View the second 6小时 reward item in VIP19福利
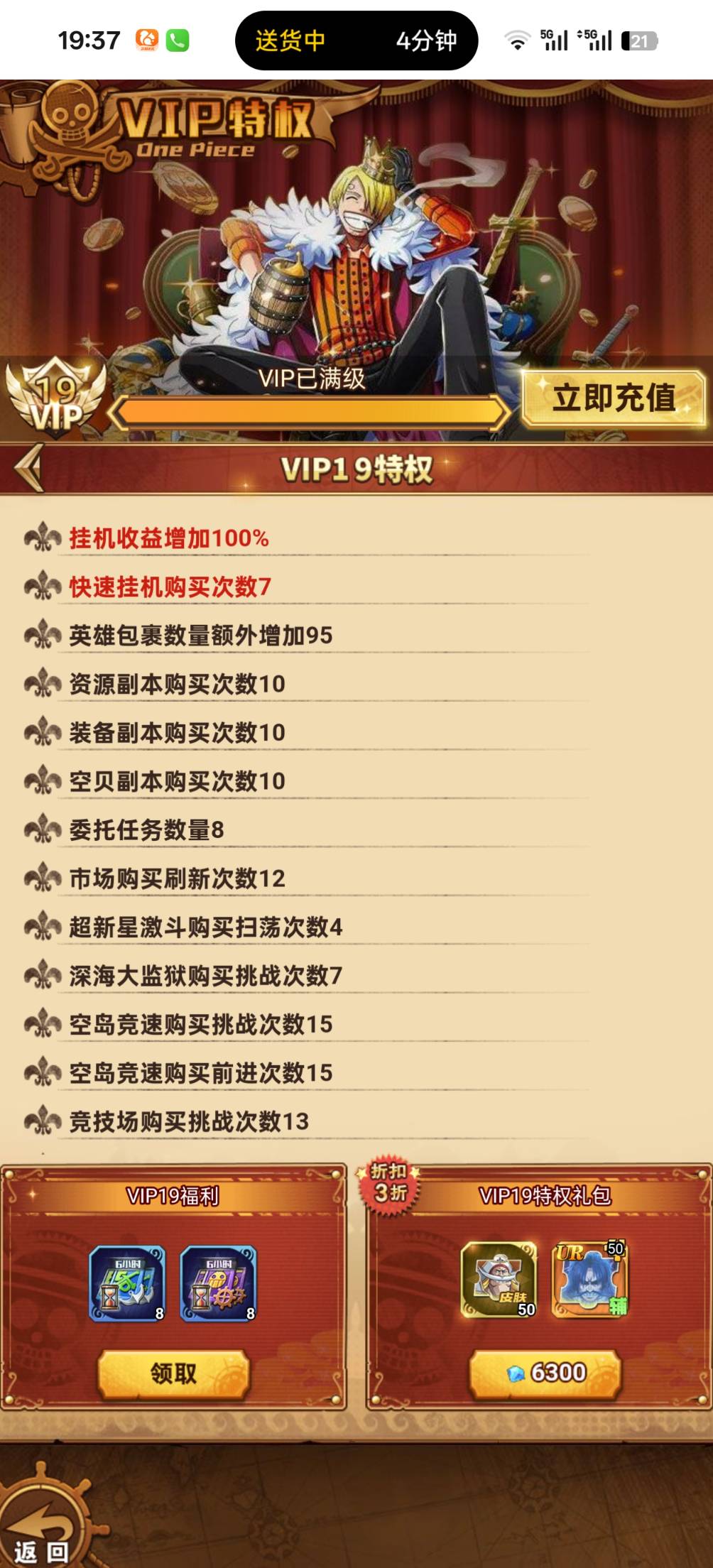This screenshot has height=1568, width=713. coord(218,1284)
